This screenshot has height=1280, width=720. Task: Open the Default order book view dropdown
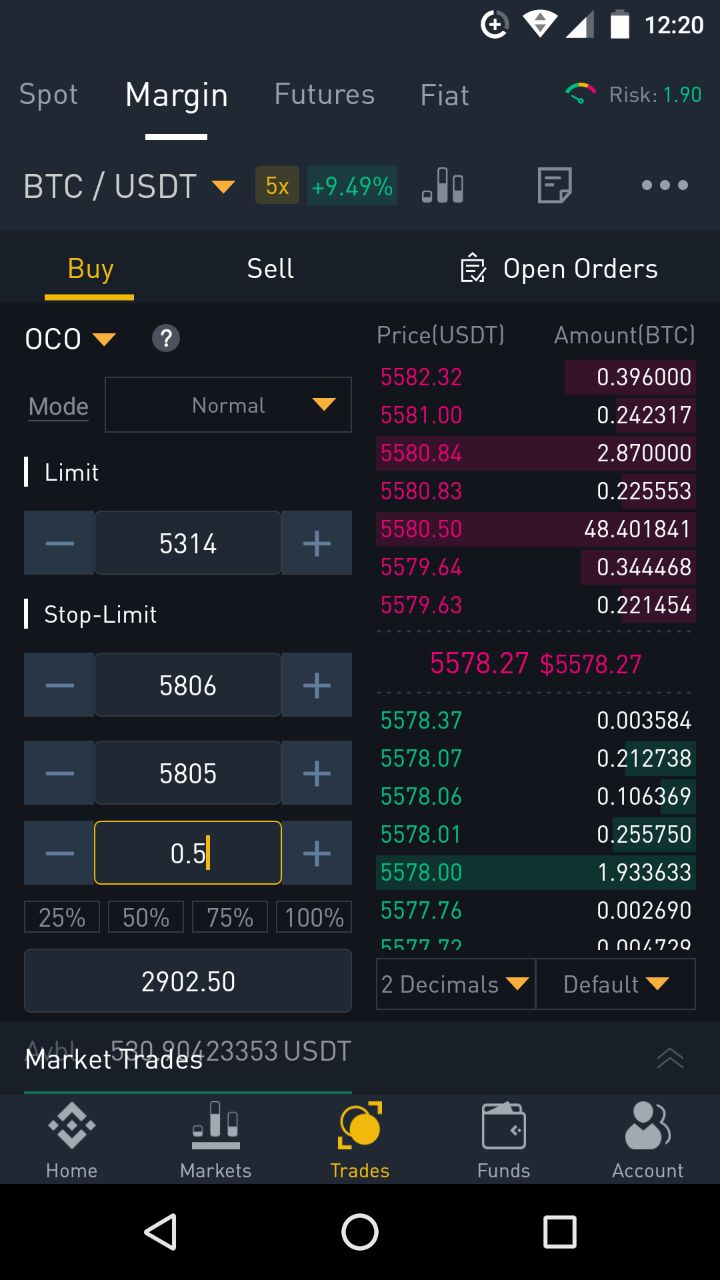pyautogui.click(x=616, y=984)
